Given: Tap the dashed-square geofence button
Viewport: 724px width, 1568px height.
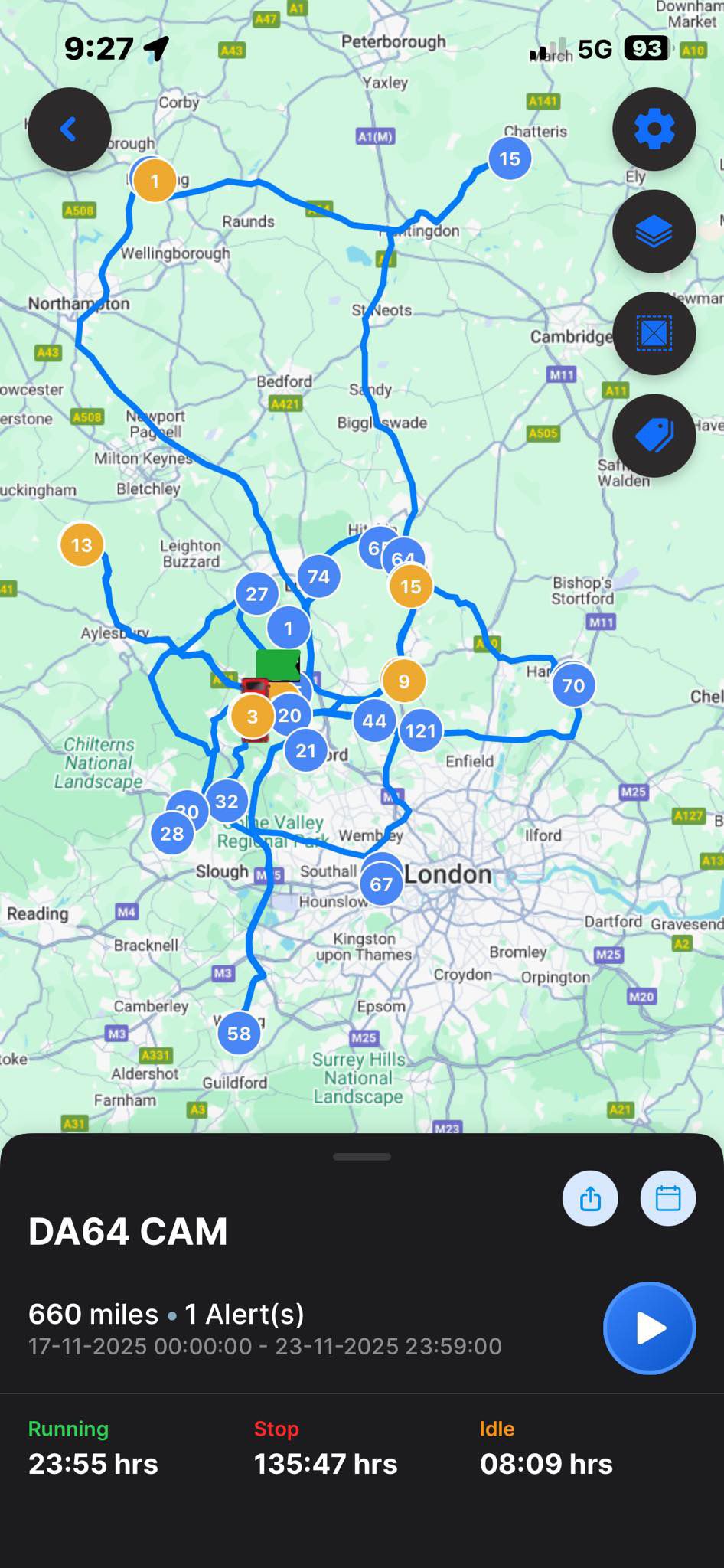Looking at the screenshot, I should (654, 334).
